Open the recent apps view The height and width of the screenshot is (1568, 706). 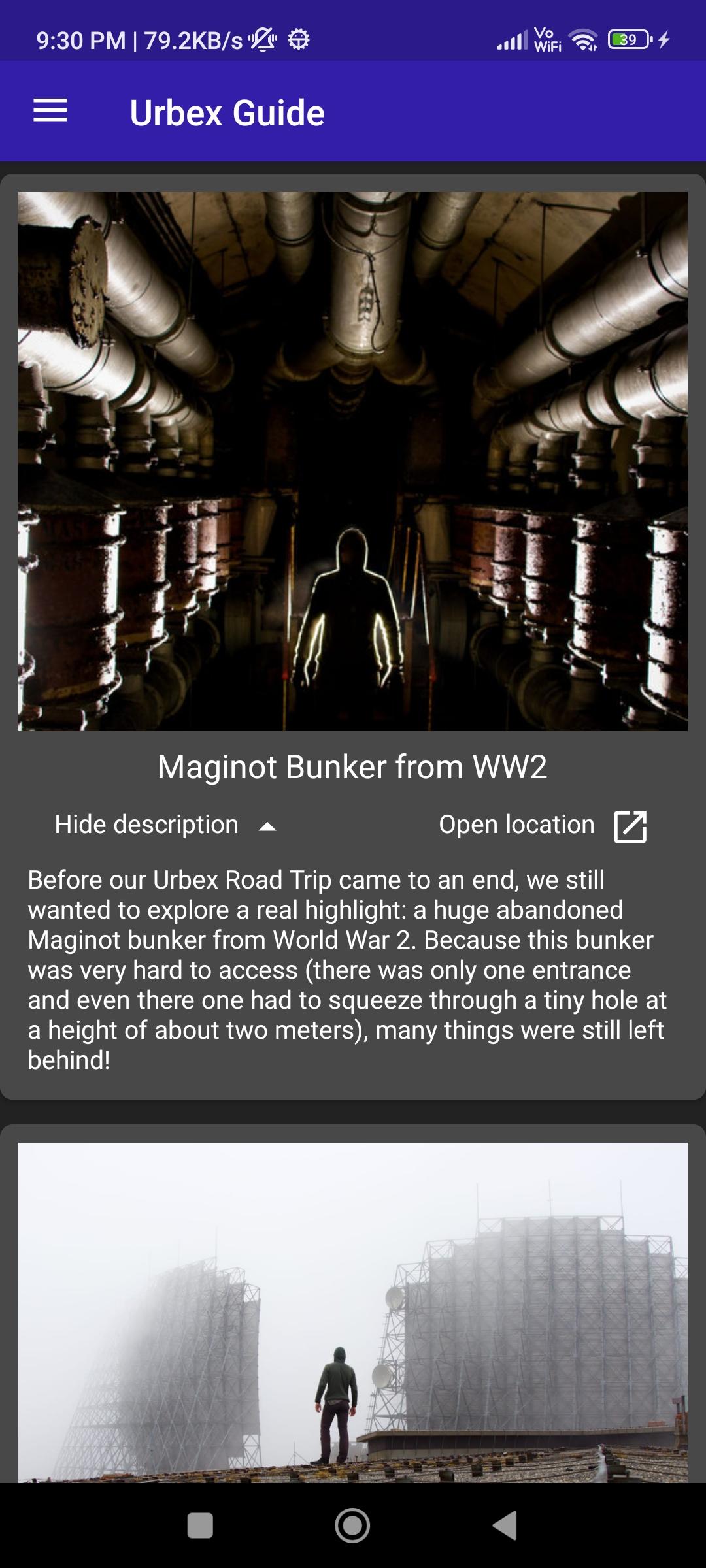[200, 1526]
